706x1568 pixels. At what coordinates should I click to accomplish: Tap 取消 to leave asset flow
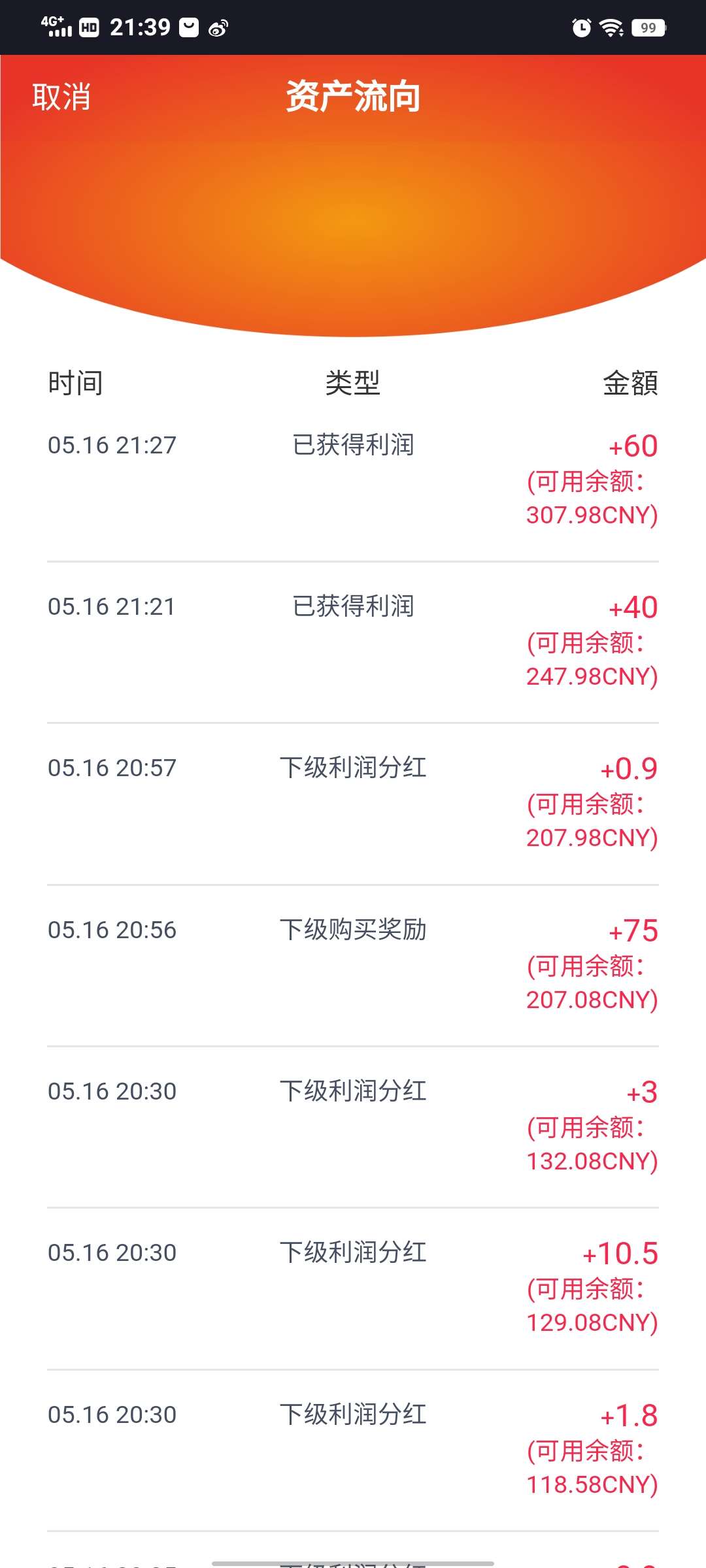pos(61,97)
